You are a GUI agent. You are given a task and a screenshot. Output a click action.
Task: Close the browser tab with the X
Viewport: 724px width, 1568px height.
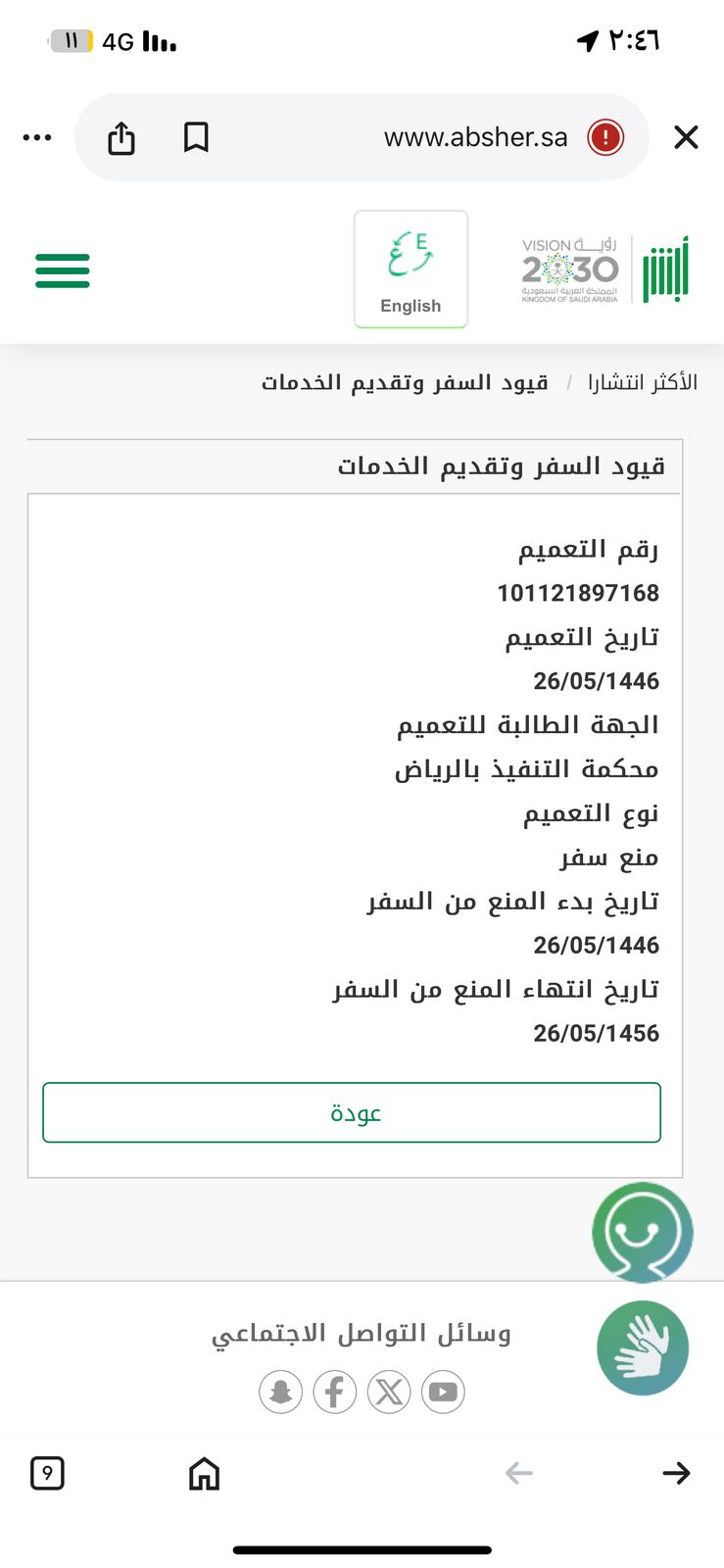click(x=686, y=137)
